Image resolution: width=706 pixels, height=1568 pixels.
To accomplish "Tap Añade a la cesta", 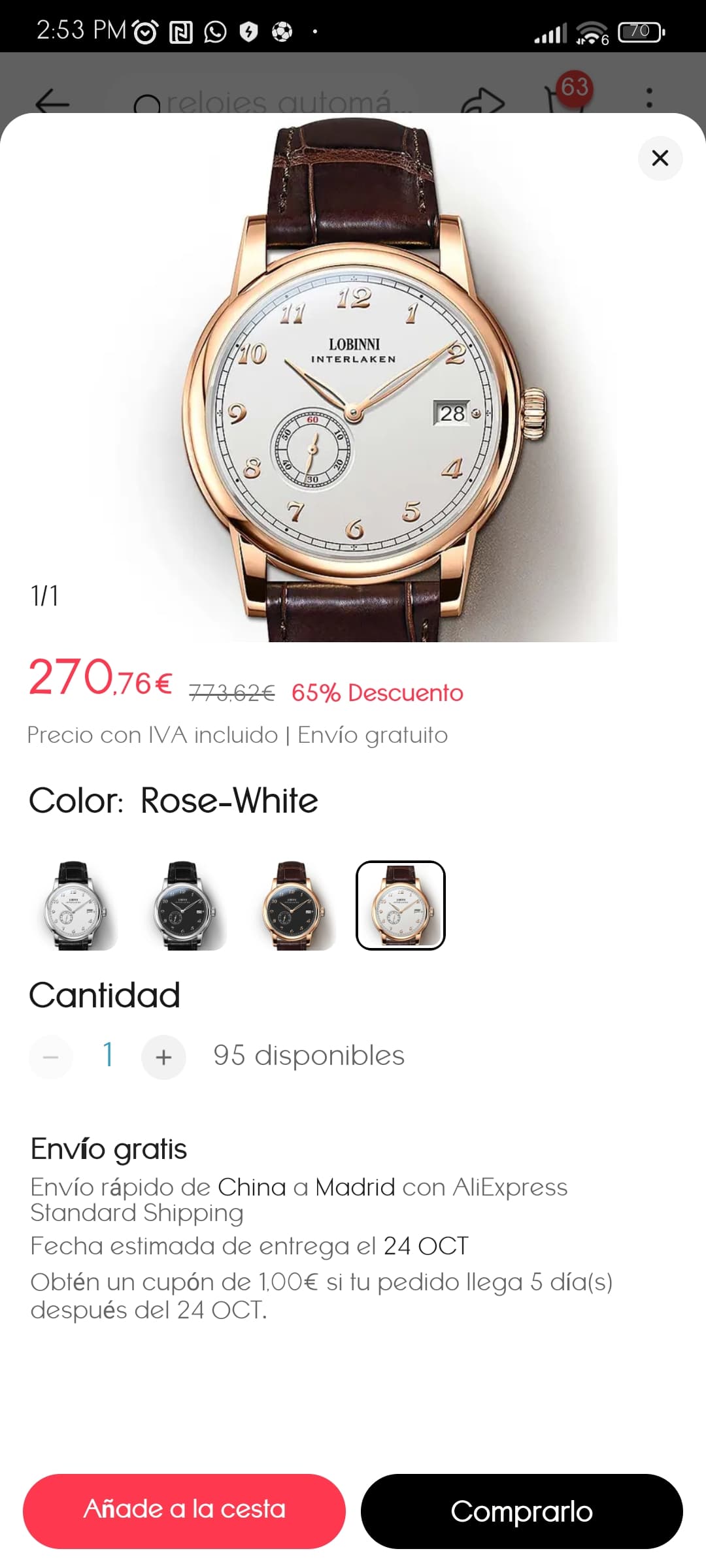I will 184,1511.
